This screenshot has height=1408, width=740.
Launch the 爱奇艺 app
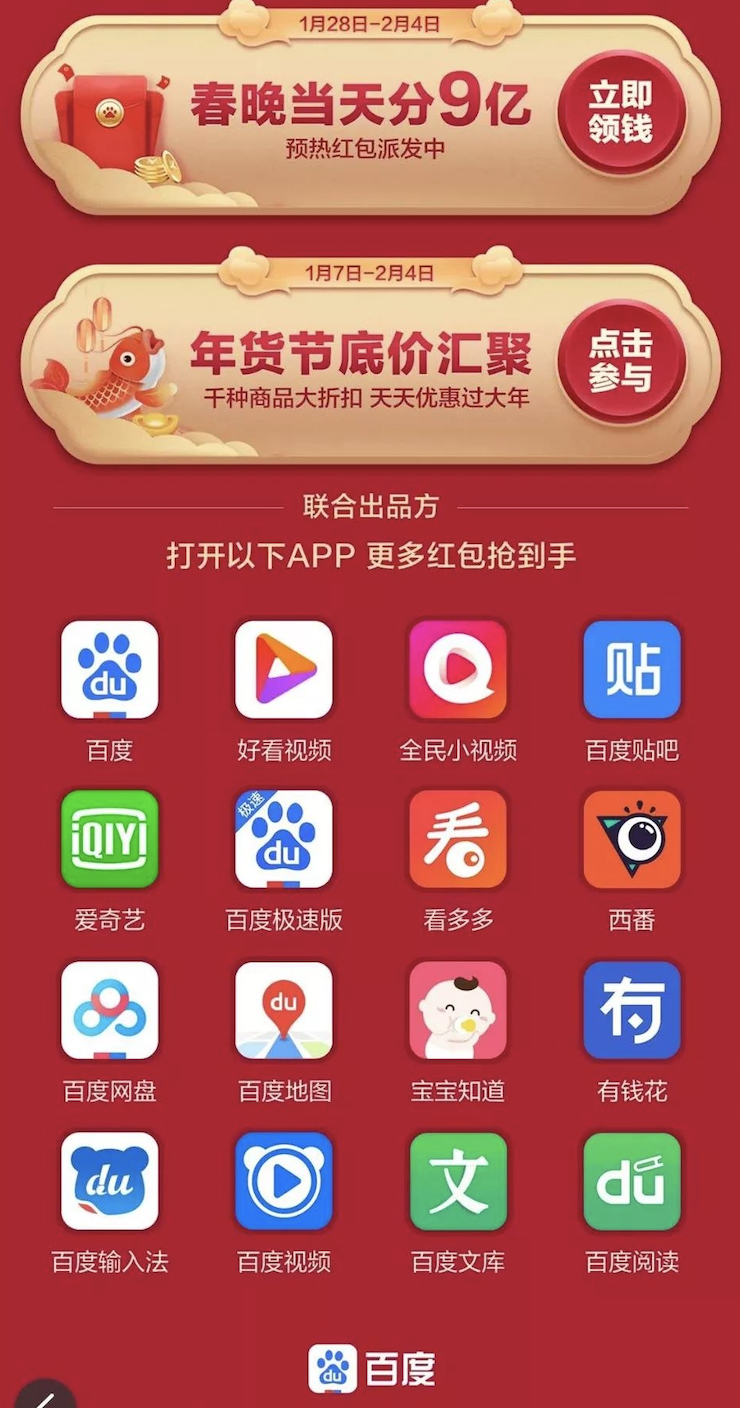coord(110,839)
